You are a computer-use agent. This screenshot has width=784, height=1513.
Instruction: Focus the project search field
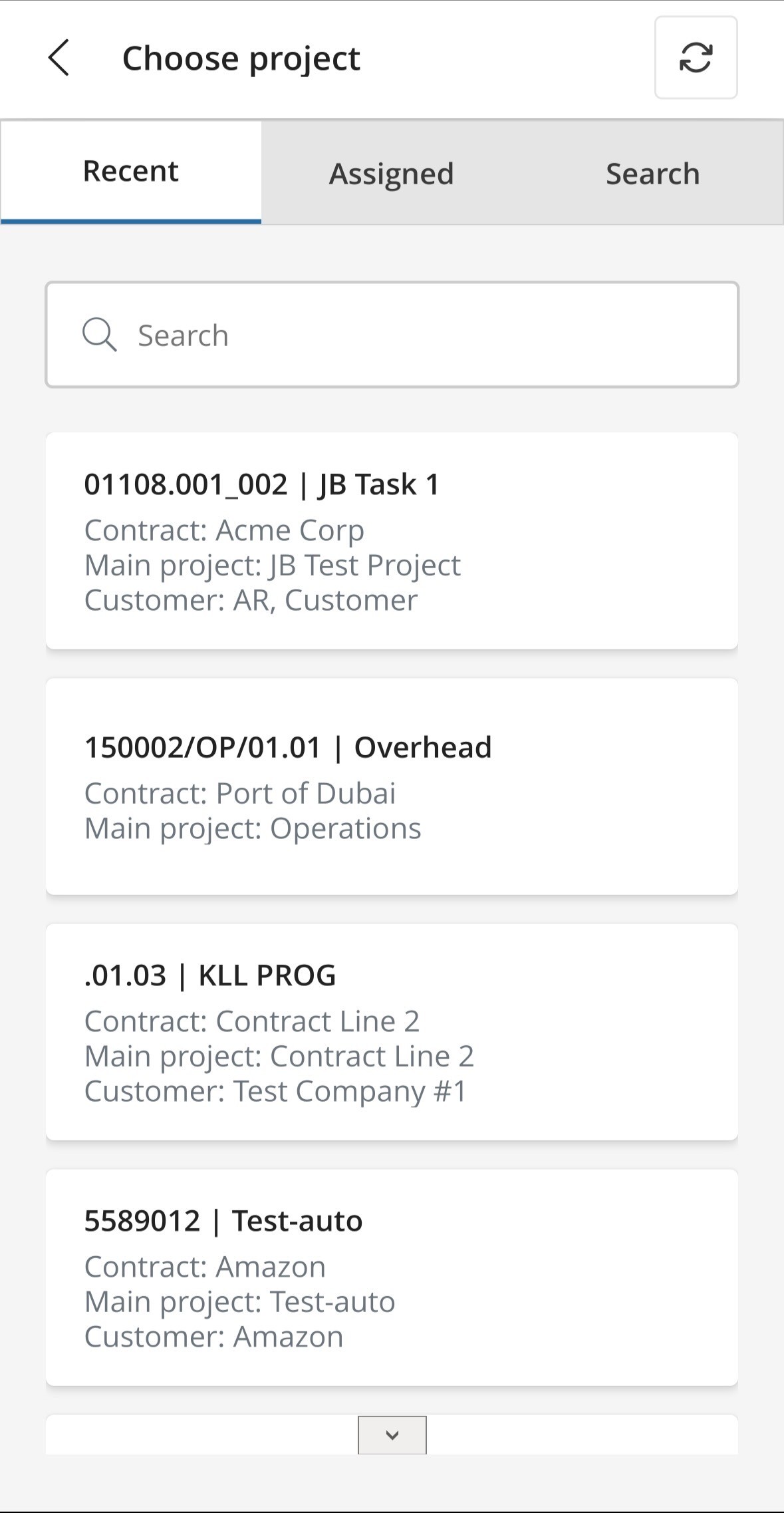(392, 335)
